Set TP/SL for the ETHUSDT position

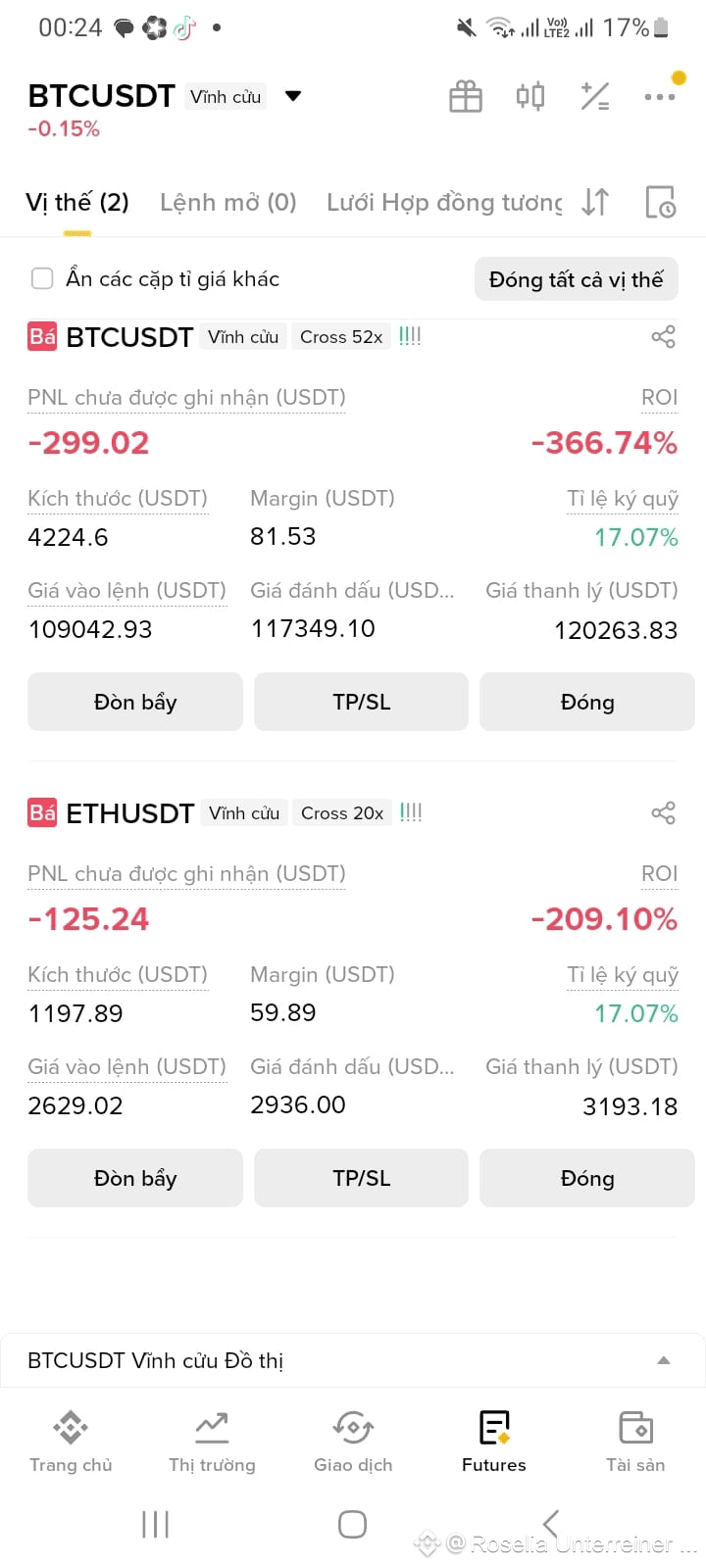[362, 1178]
